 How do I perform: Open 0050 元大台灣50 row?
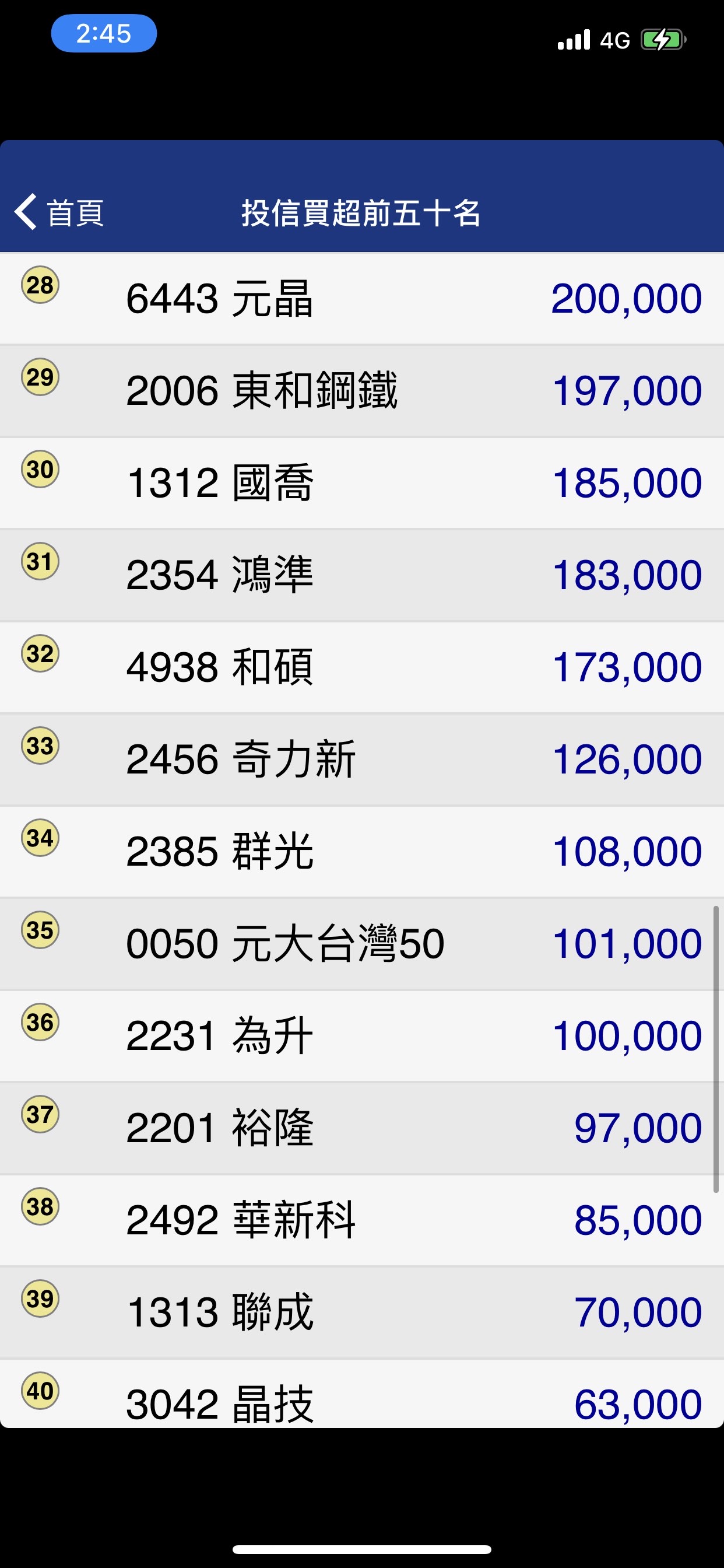point(361,943)
